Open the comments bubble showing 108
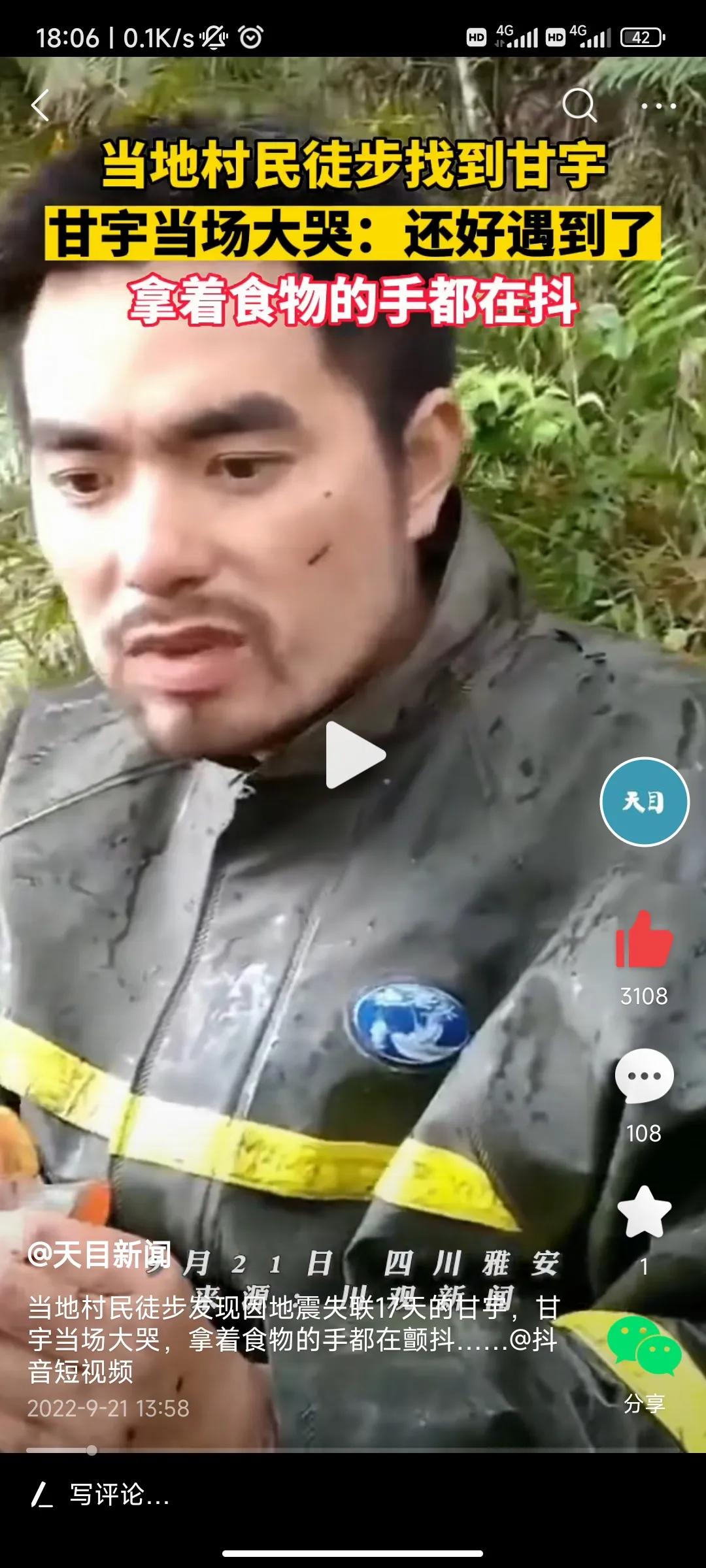Viewport: 706px width, 1568px height. click(x=644, y=1076)
